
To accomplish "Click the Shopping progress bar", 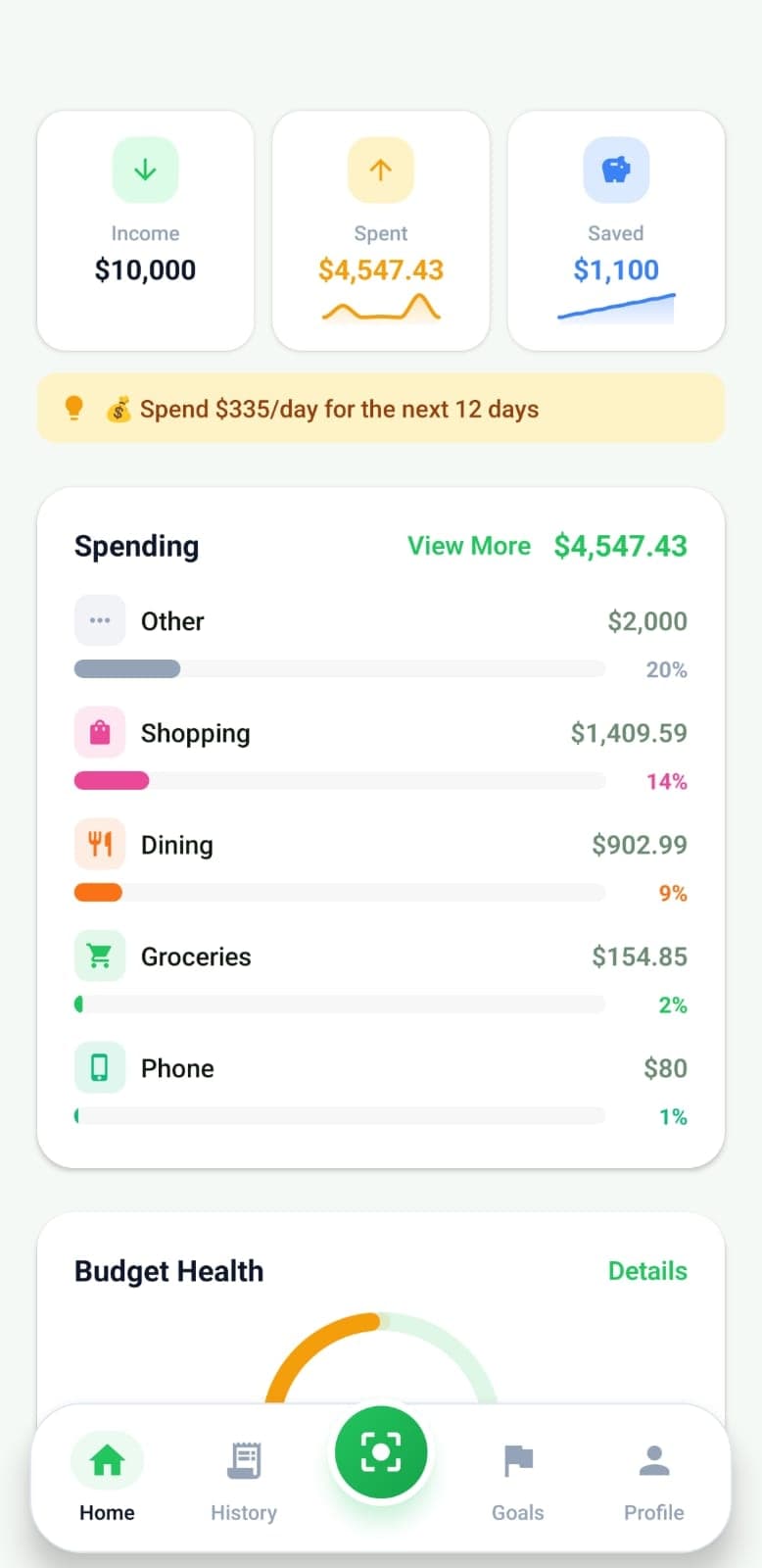I will tap(340, 781).
